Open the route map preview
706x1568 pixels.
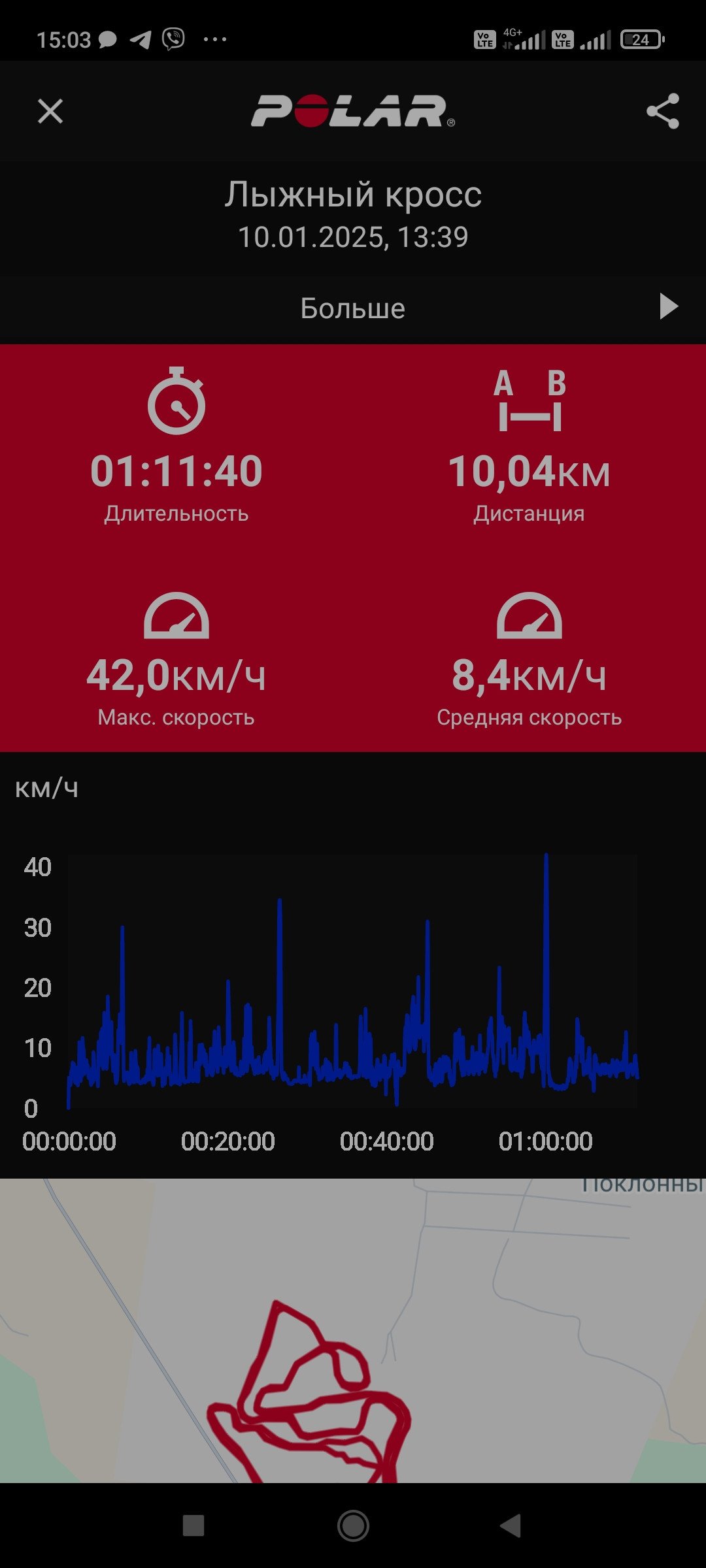coord(353,1331)
